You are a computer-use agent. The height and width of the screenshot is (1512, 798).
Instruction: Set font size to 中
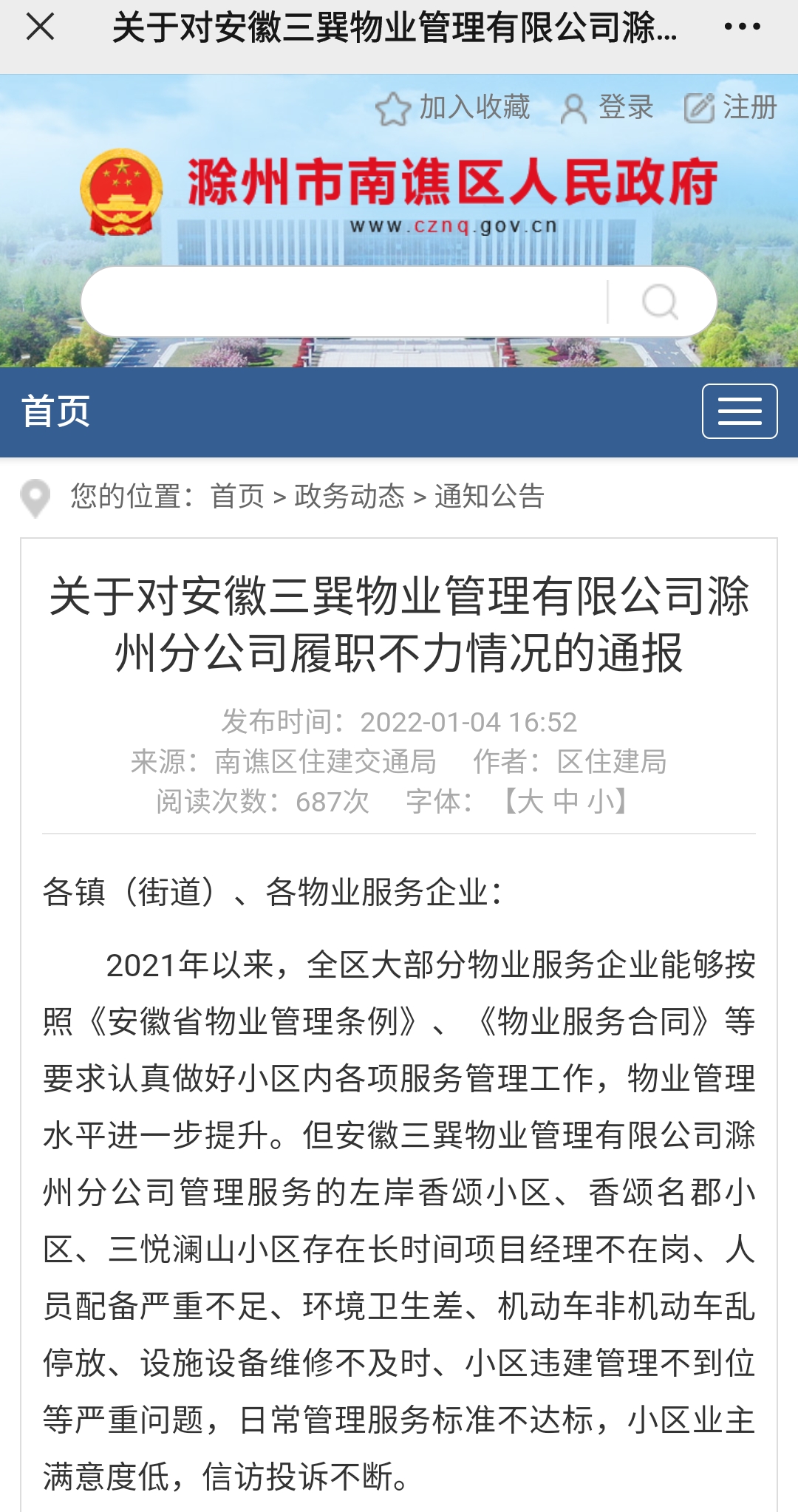(566, 801)
